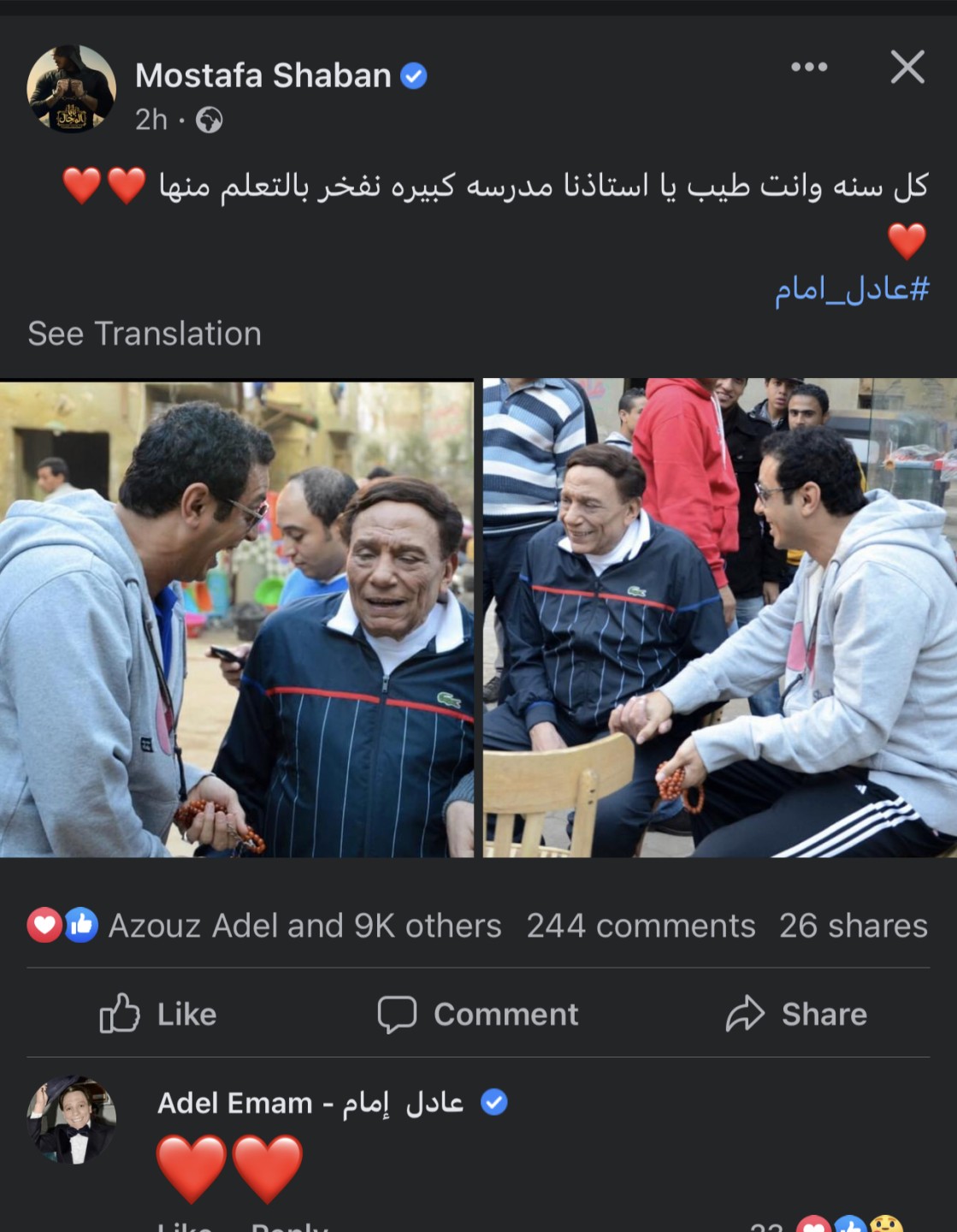The image size is (957, 1232).
Task: Share the post
Action: tap(797, 1014)
